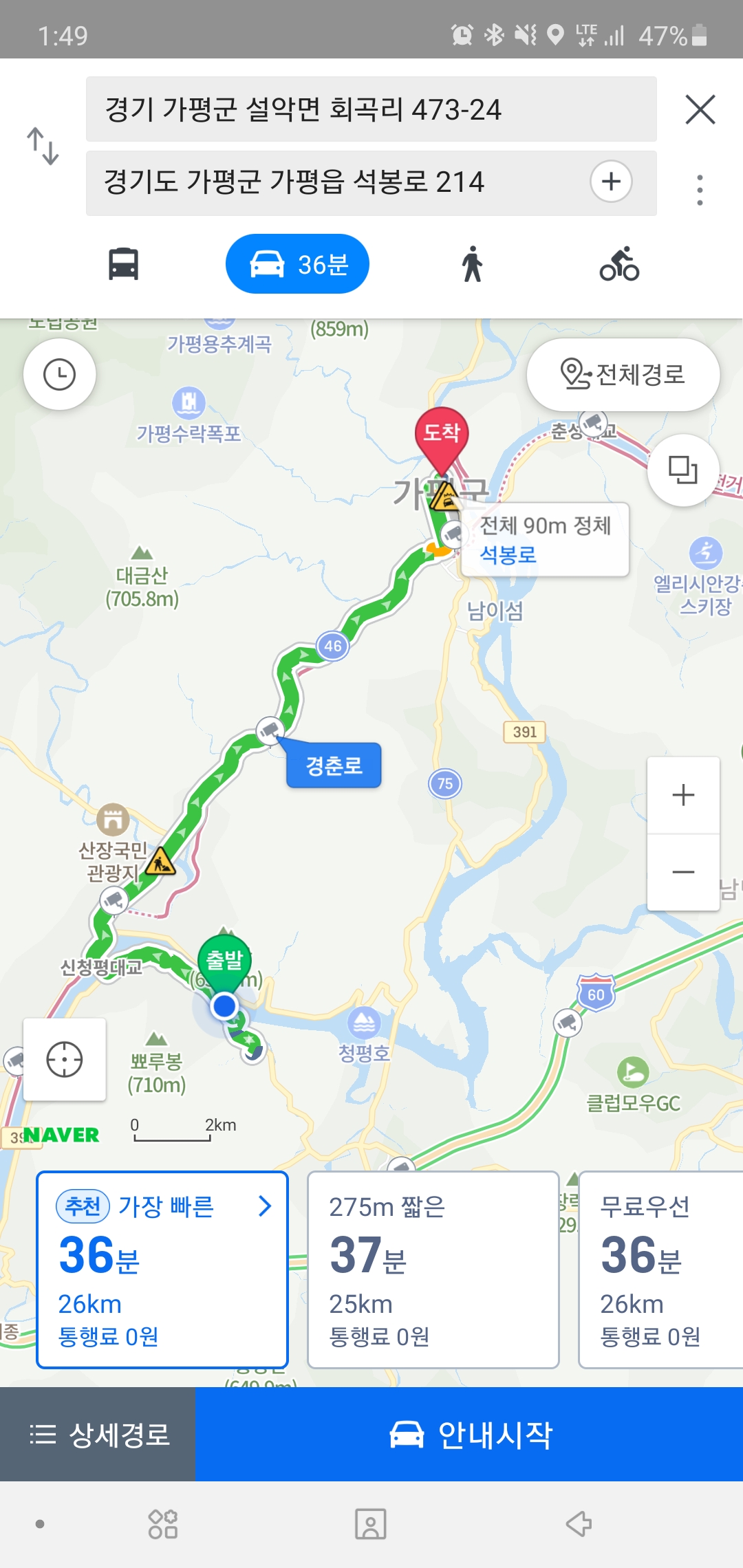Swap the start and destination addresses
The height and width of the screenshot is (1568, 743).
[43, 146]
